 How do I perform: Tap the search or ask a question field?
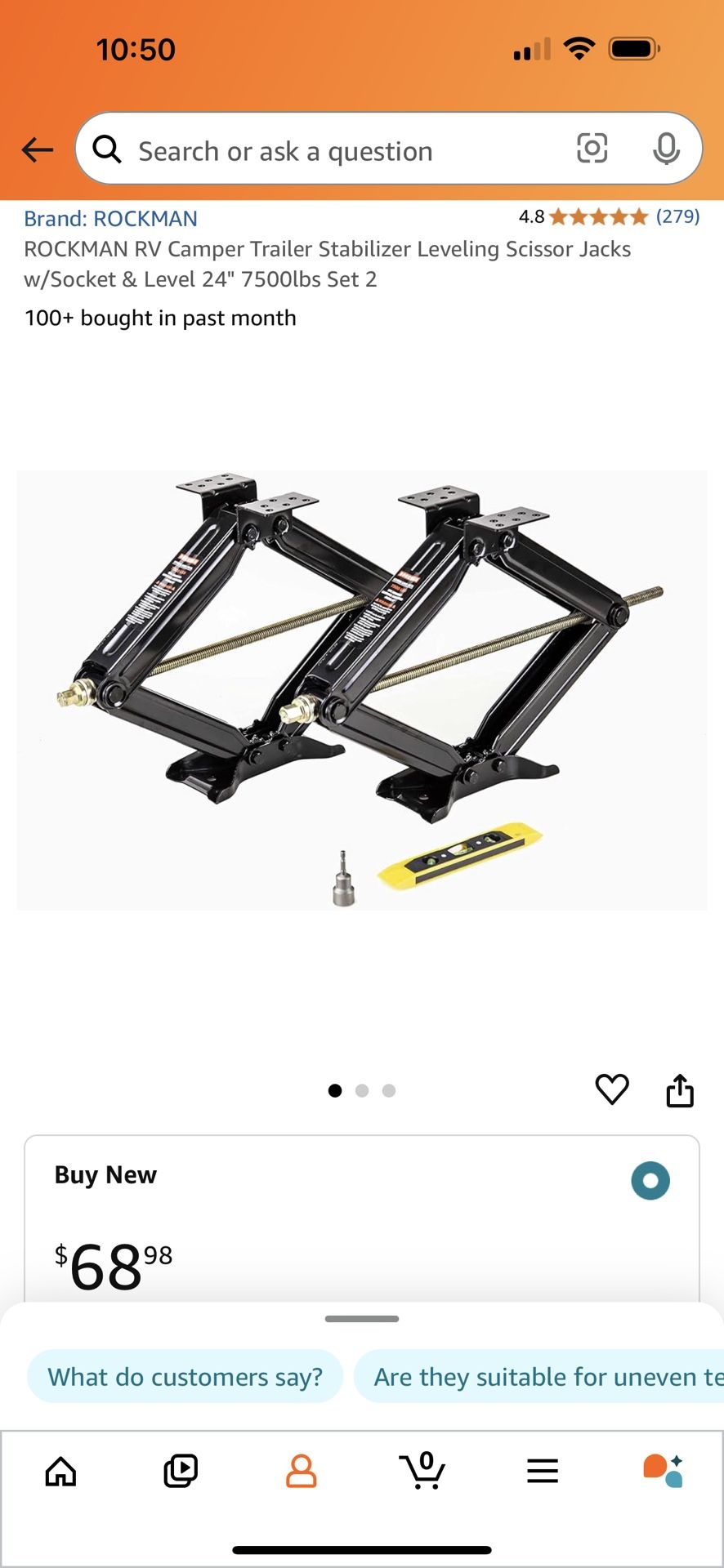tap(327, 151)
